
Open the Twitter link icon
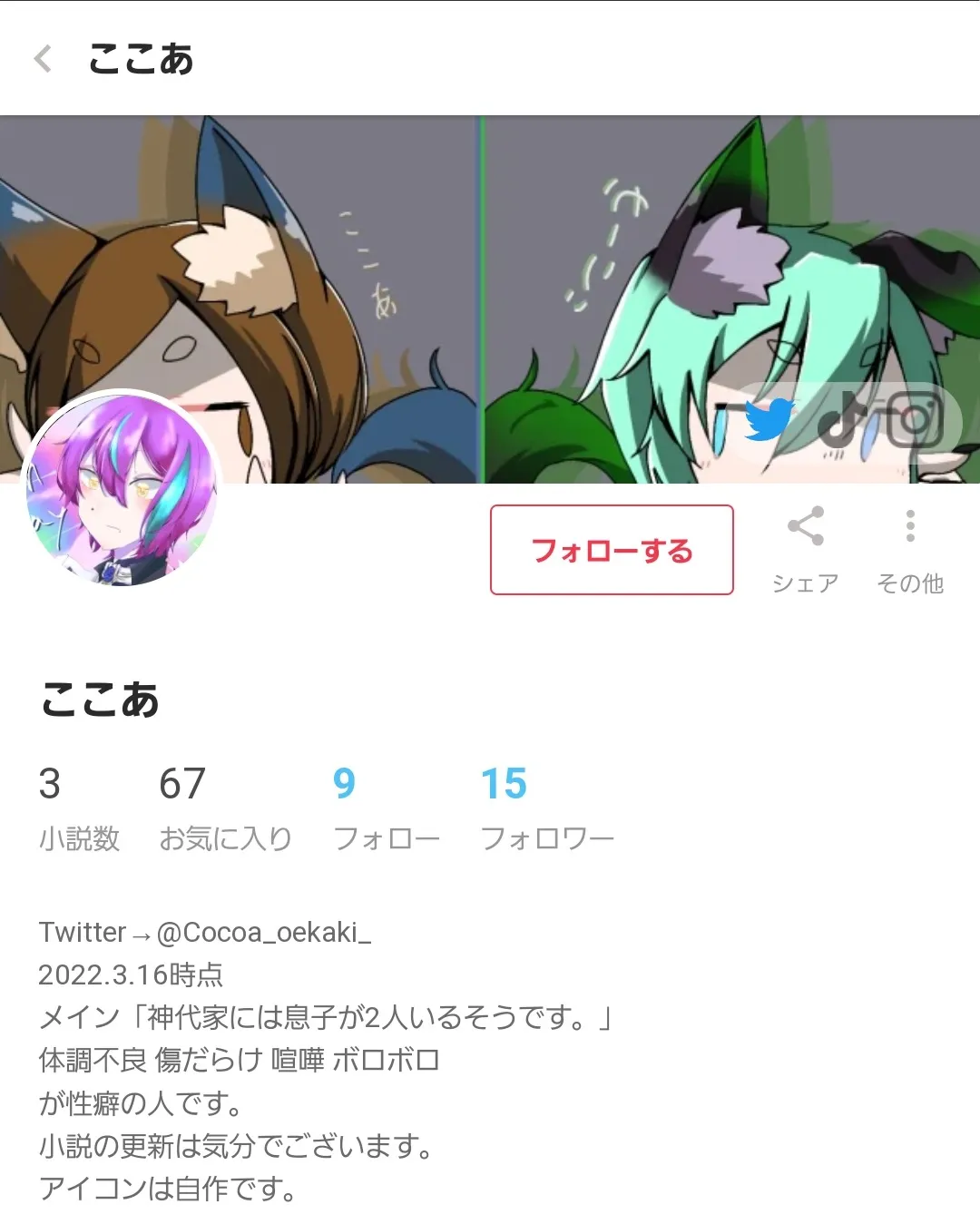pos(769,420)
